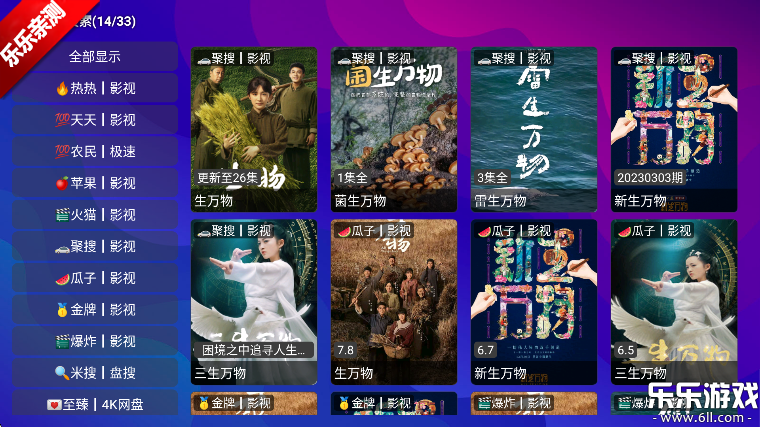
Task: Show 聚搜 | 影视 source results
Action: tap(95, 246)
